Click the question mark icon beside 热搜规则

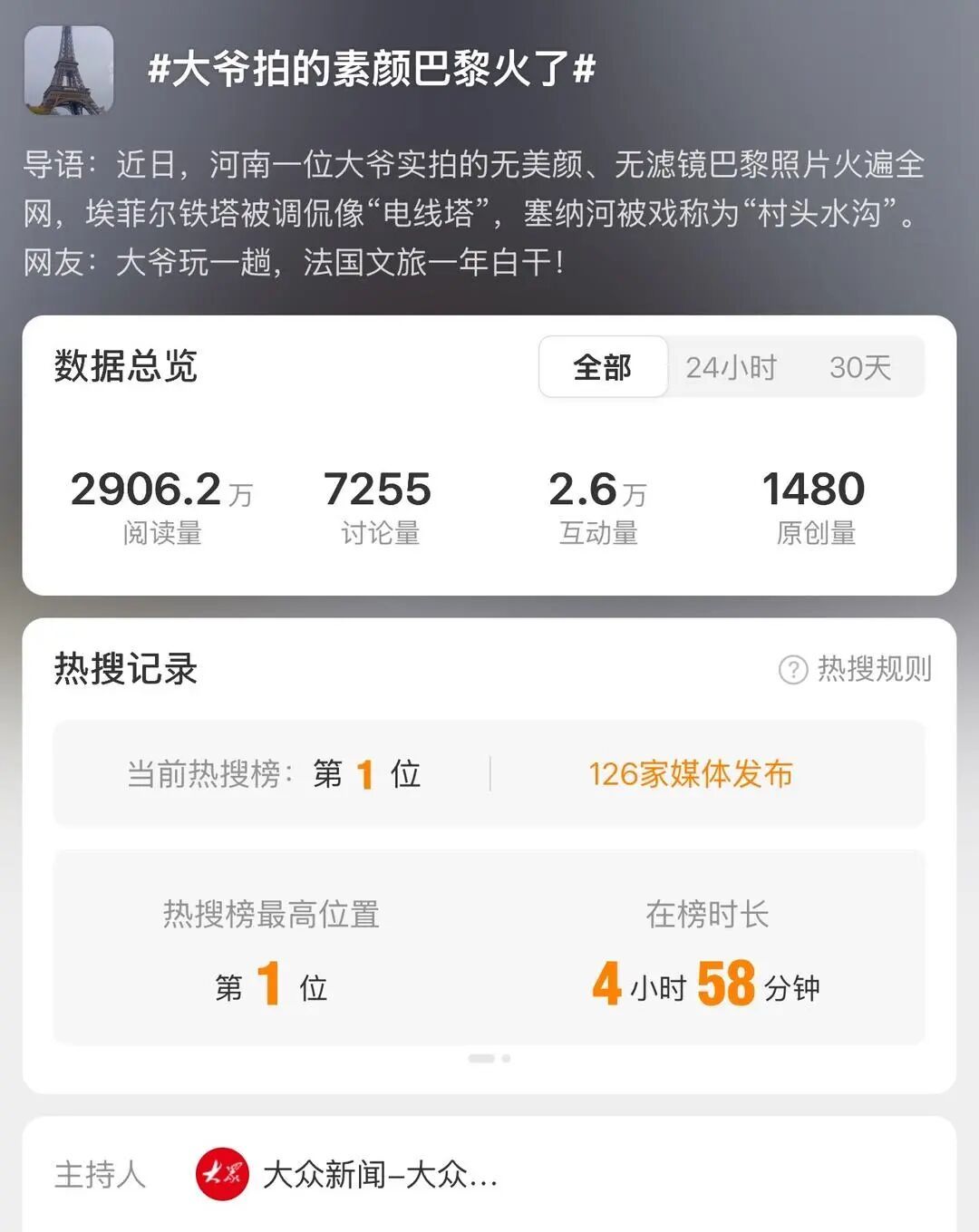pyautogui.click(x=794, y=671)
